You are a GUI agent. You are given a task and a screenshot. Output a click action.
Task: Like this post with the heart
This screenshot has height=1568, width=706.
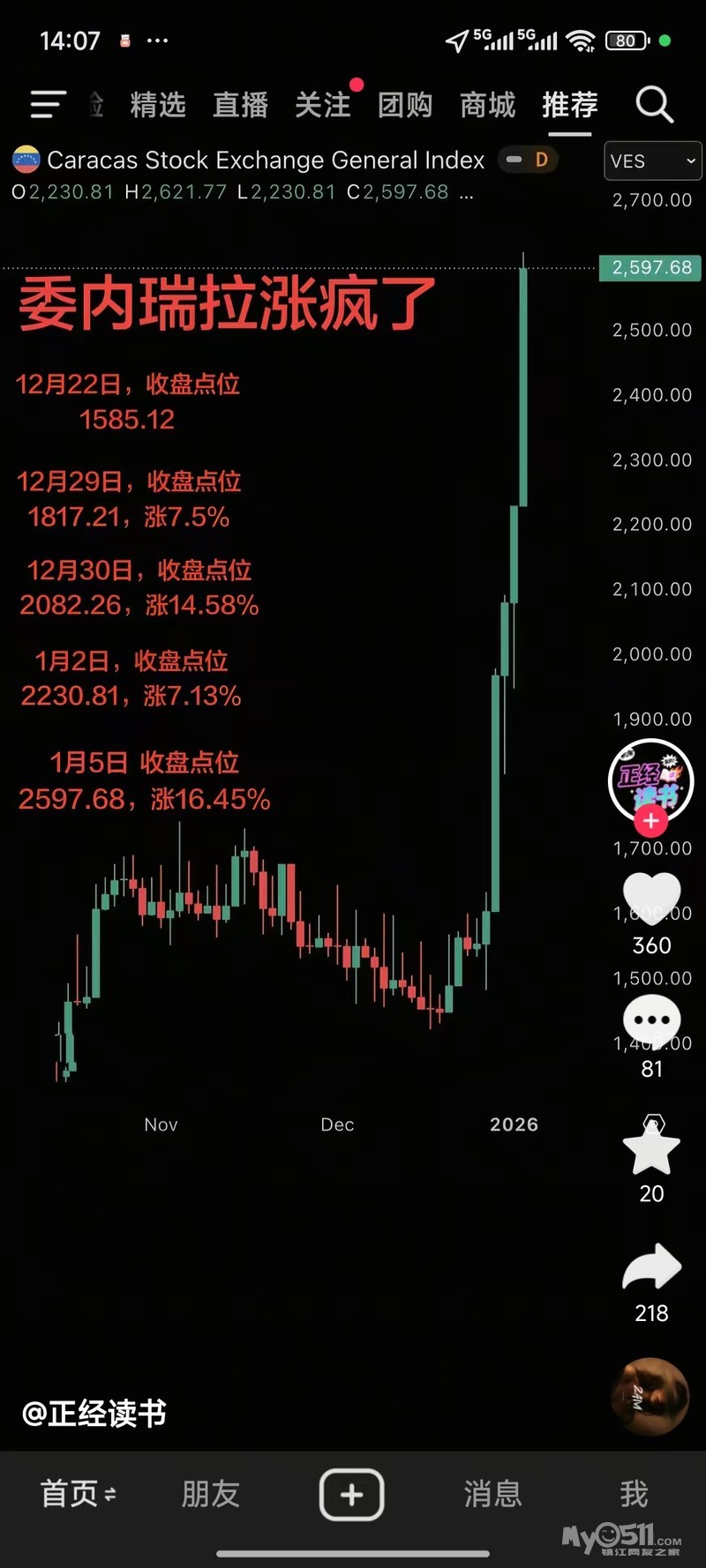651,898
